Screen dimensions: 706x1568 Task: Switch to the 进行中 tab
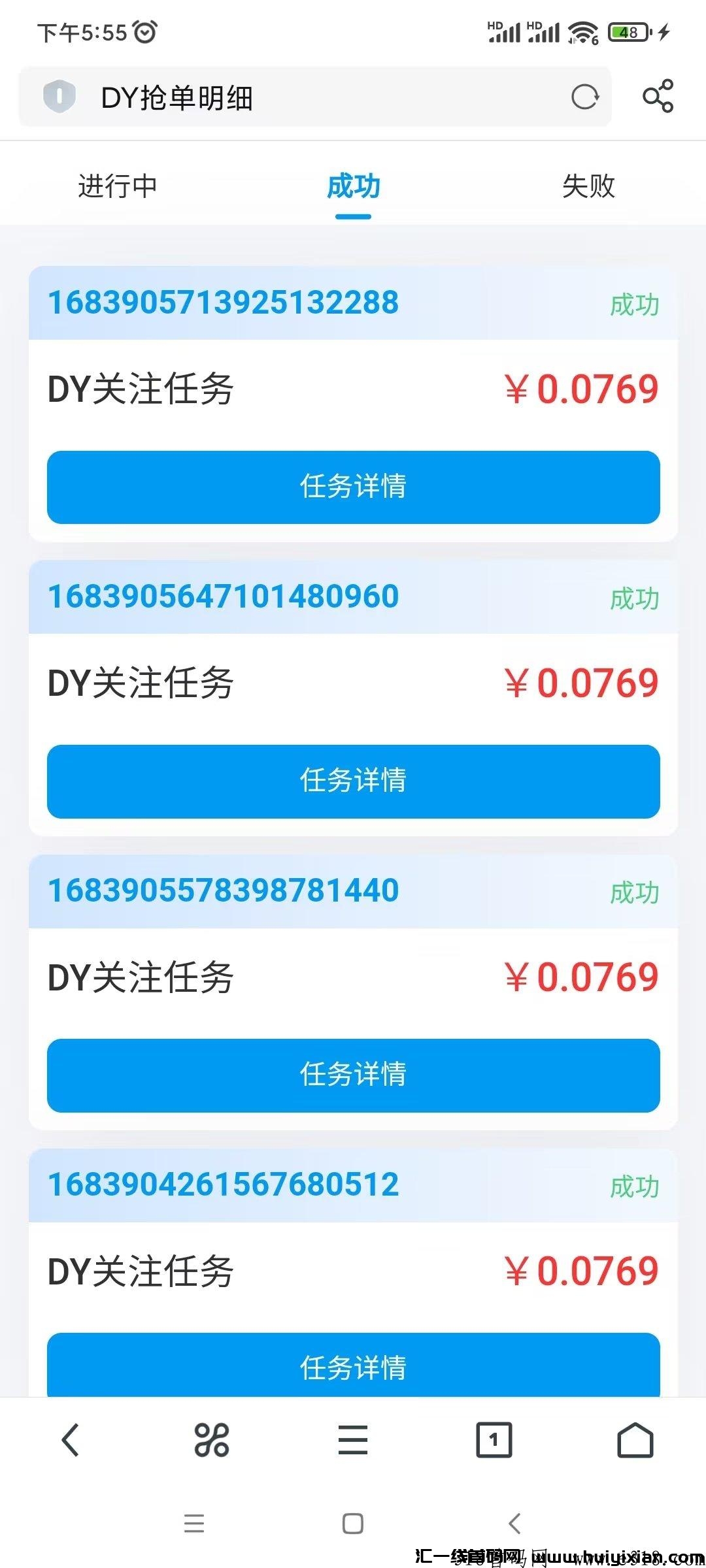116,186
